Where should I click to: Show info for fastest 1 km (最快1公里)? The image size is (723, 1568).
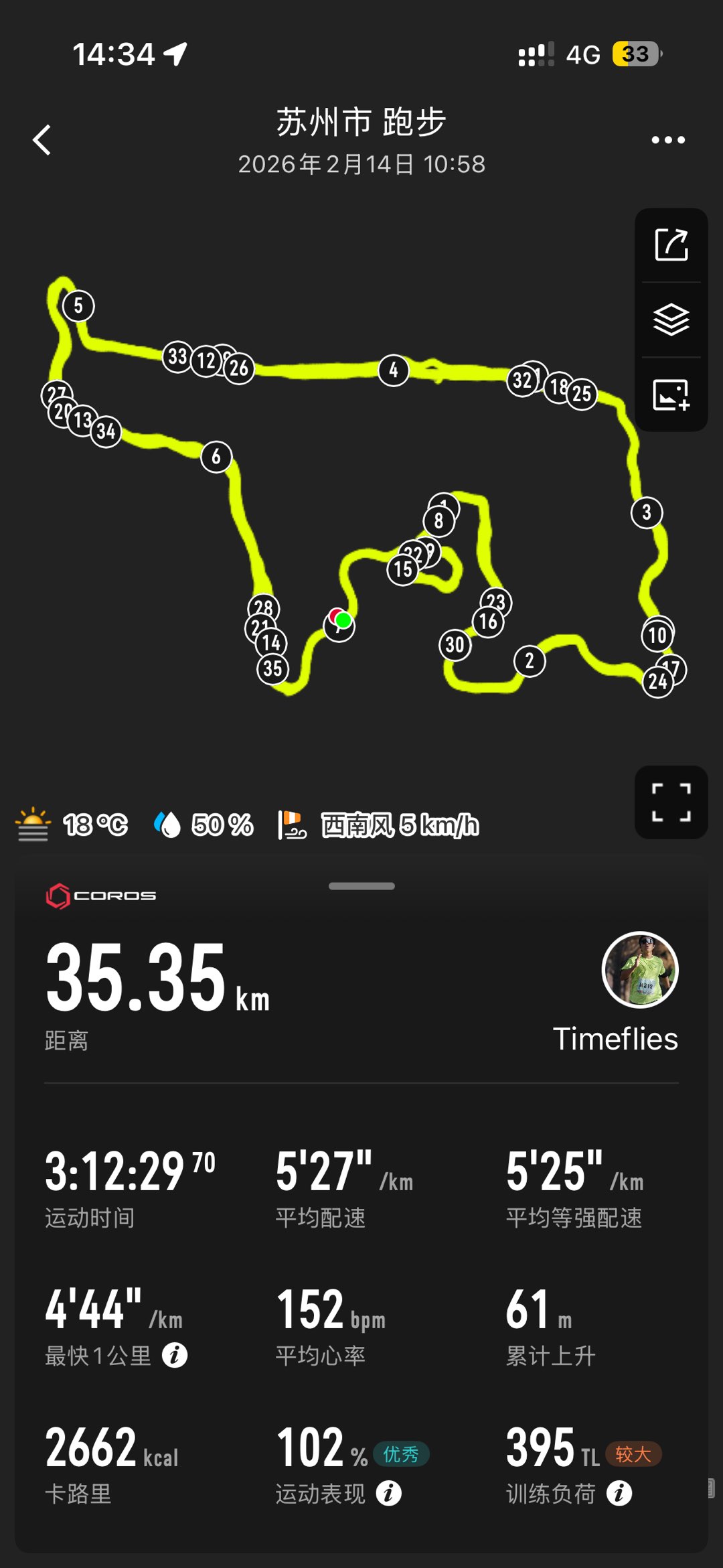click(175, 1355)
